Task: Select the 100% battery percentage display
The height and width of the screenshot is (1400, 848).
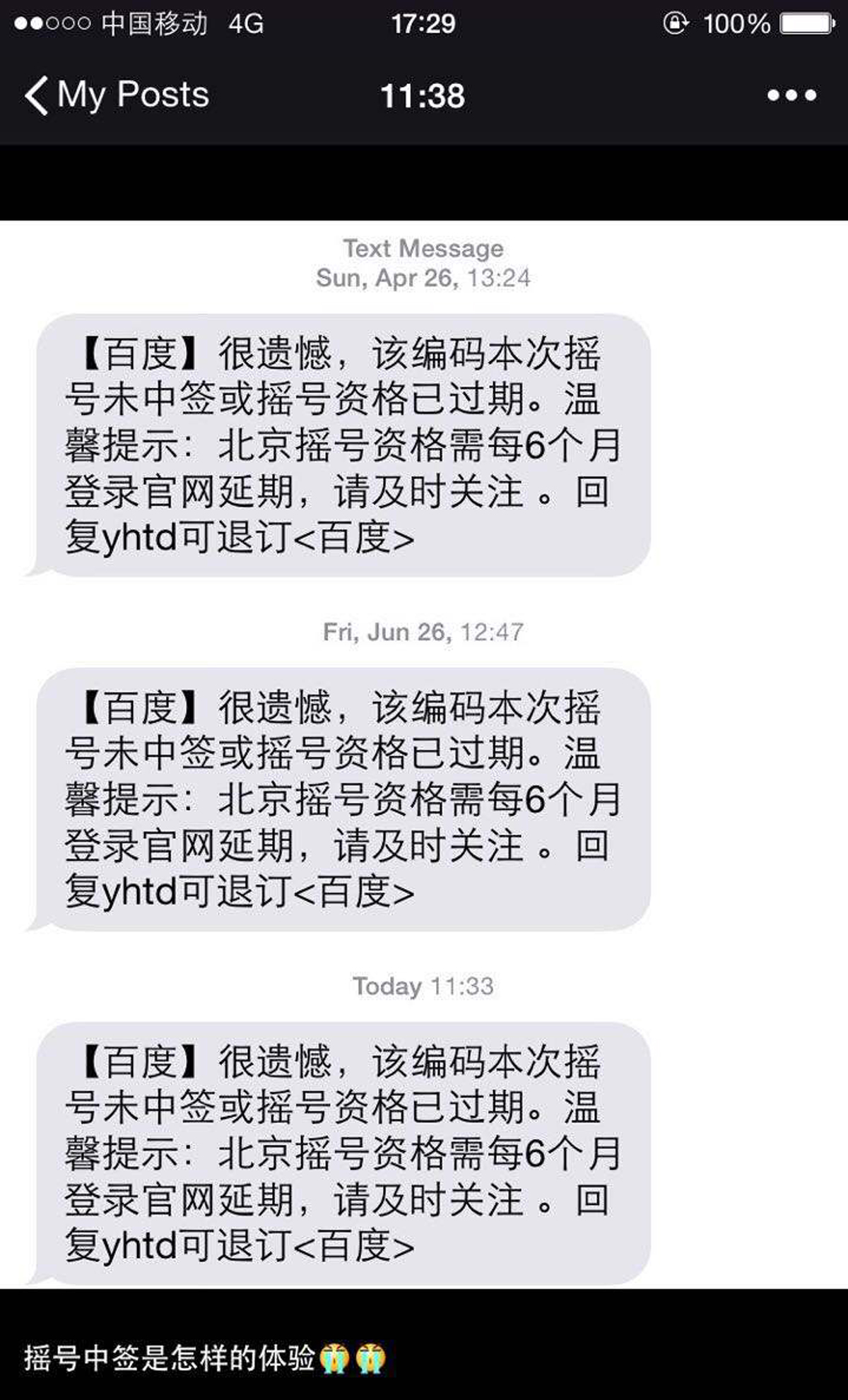Action: tap(733, 21)
